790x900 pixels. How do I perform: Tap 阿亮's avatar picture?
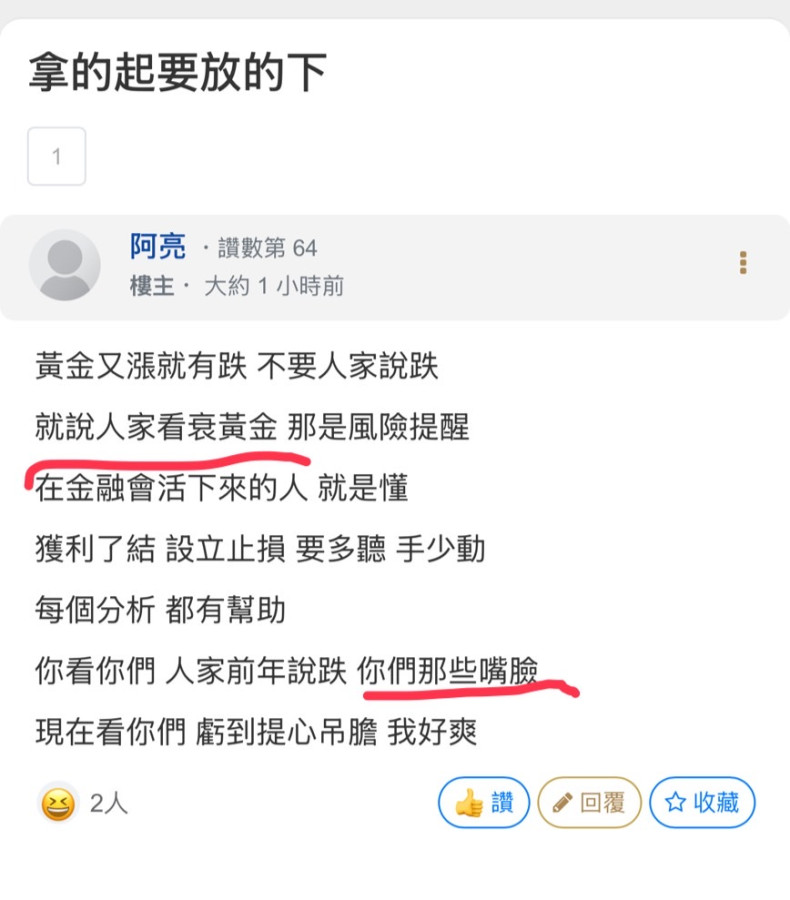65,265
